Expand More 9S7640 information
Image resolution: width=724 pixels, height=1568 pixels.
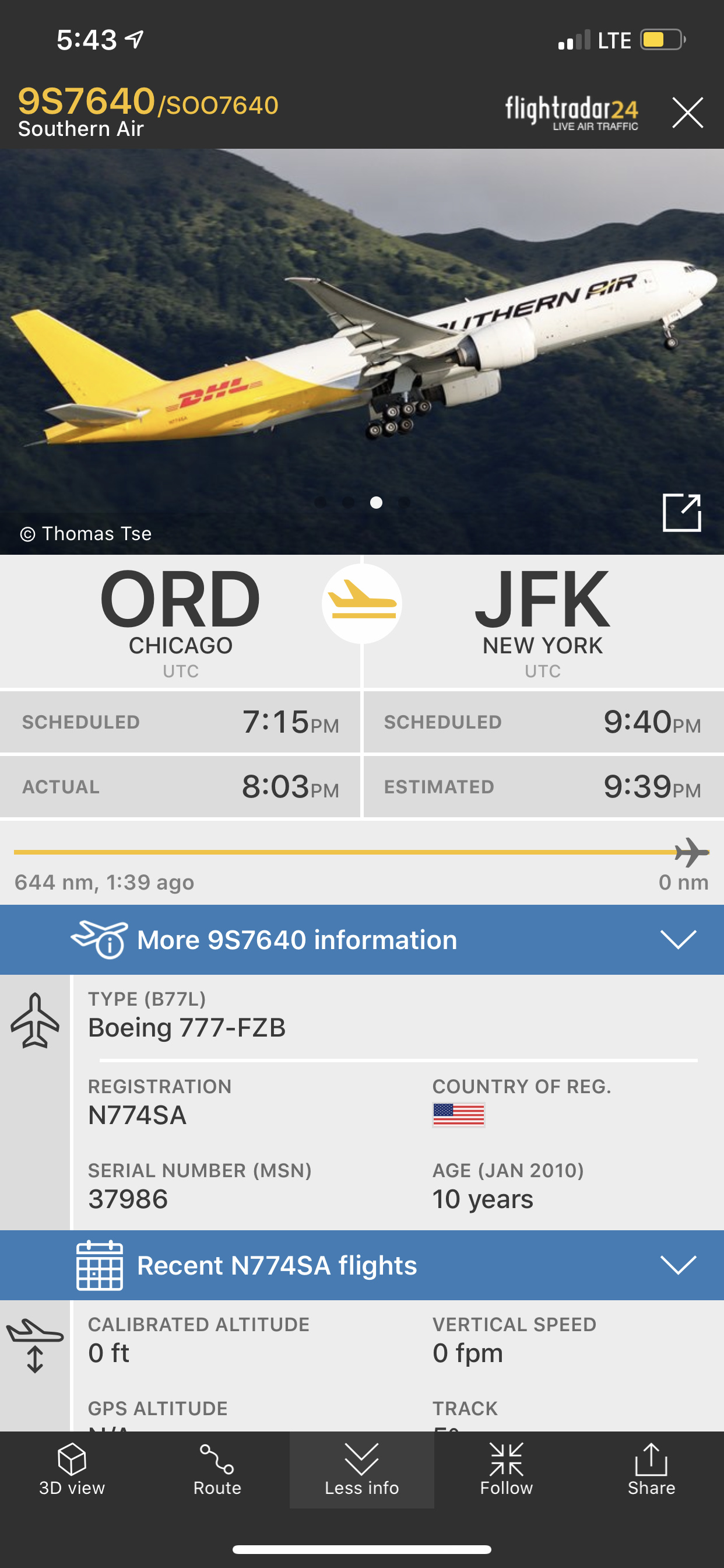(361, 940)
